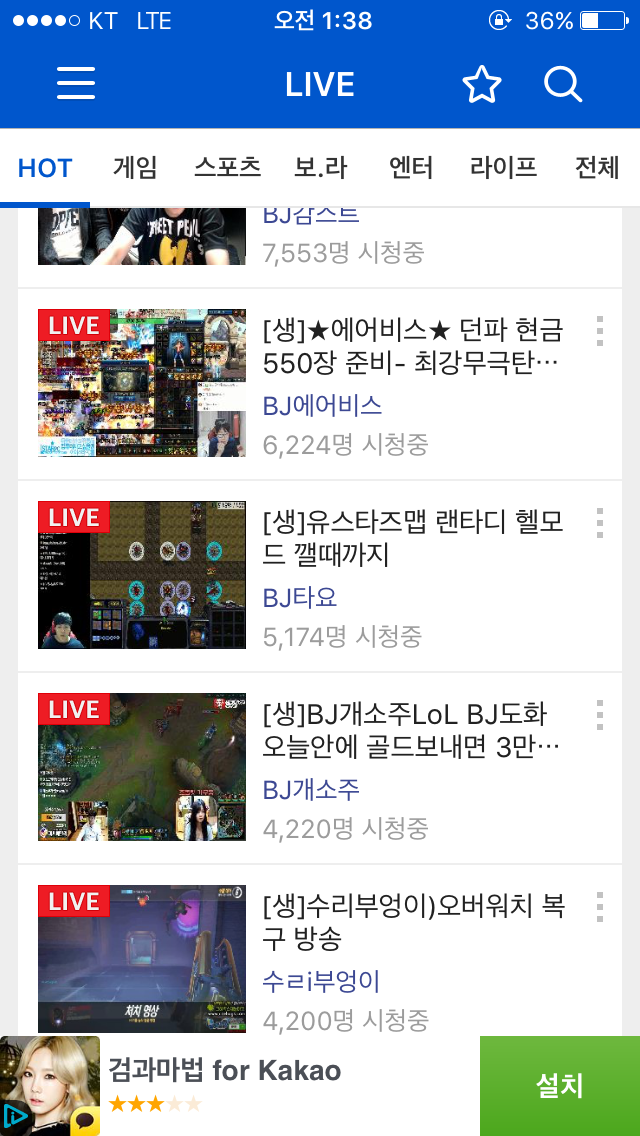
Task: Open more options for BJ에어비스 stream
Action: [x=599, y=331]
